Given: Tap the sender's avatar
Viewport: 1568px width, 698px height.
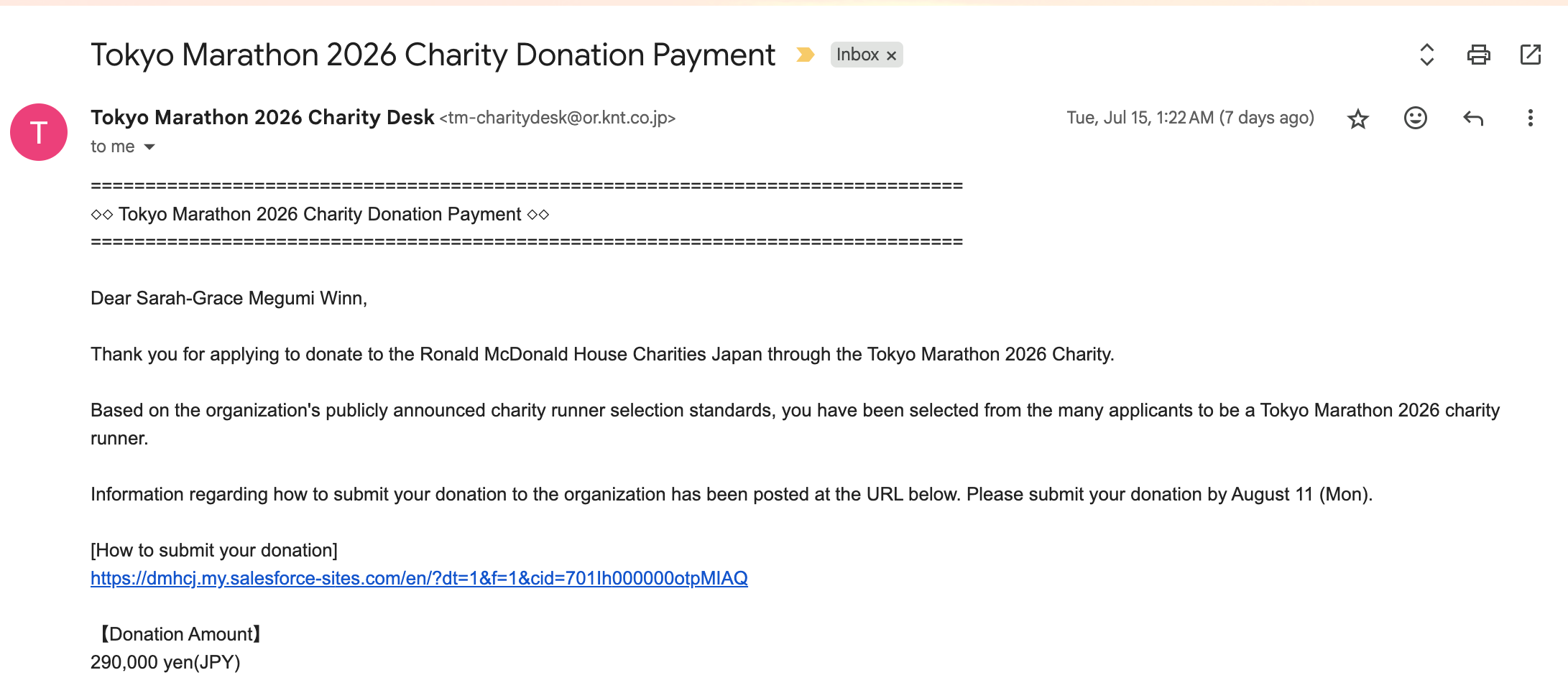Looking at the screenshot, I should [x=39, y=132].
